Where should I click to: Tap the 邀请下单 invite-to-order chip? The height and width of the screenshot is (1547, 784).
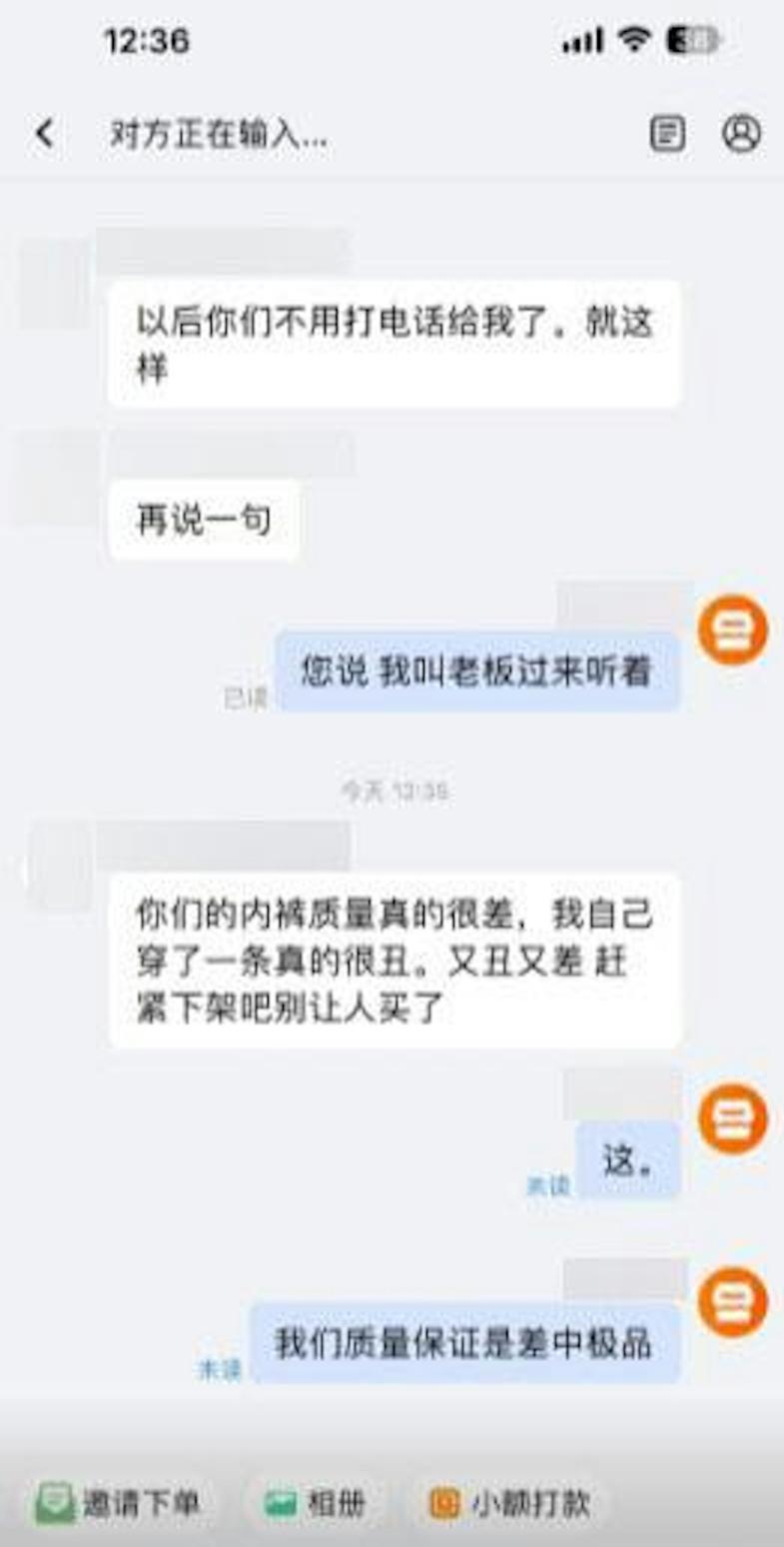pyautogui.click(x=118, y=1502)
